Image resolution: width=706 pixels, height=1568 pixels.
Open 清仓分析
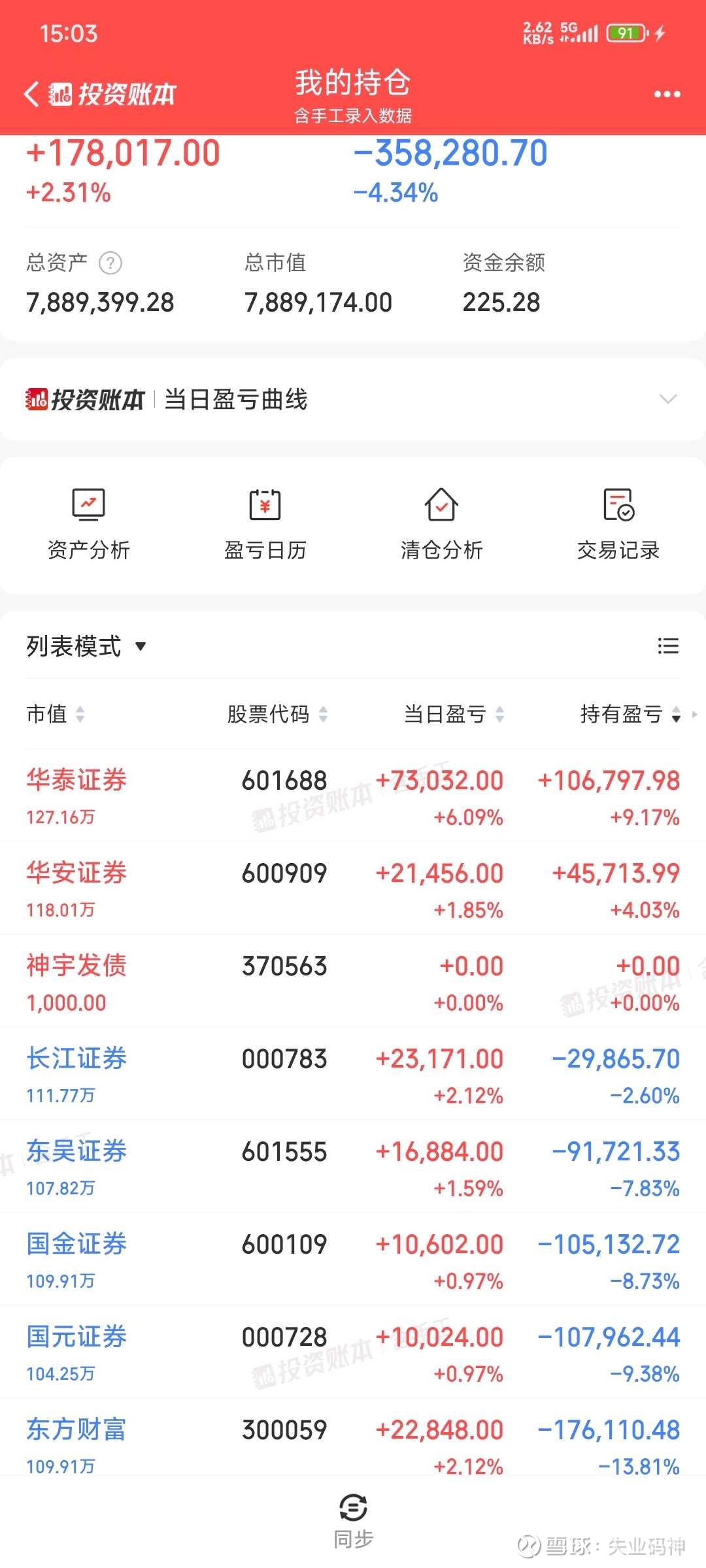click(x=441, y=524)
